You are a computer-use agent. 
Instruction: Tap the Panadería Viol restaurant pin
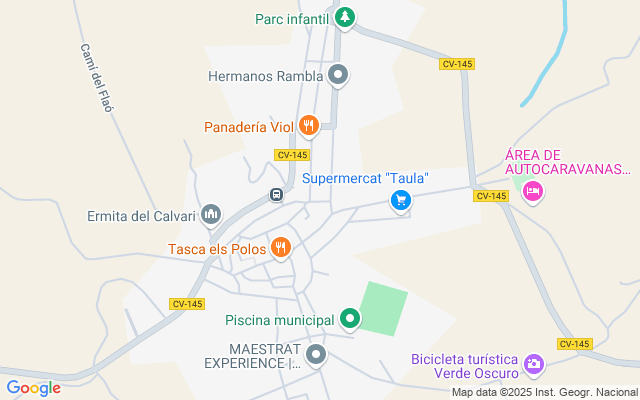point(309,126)
